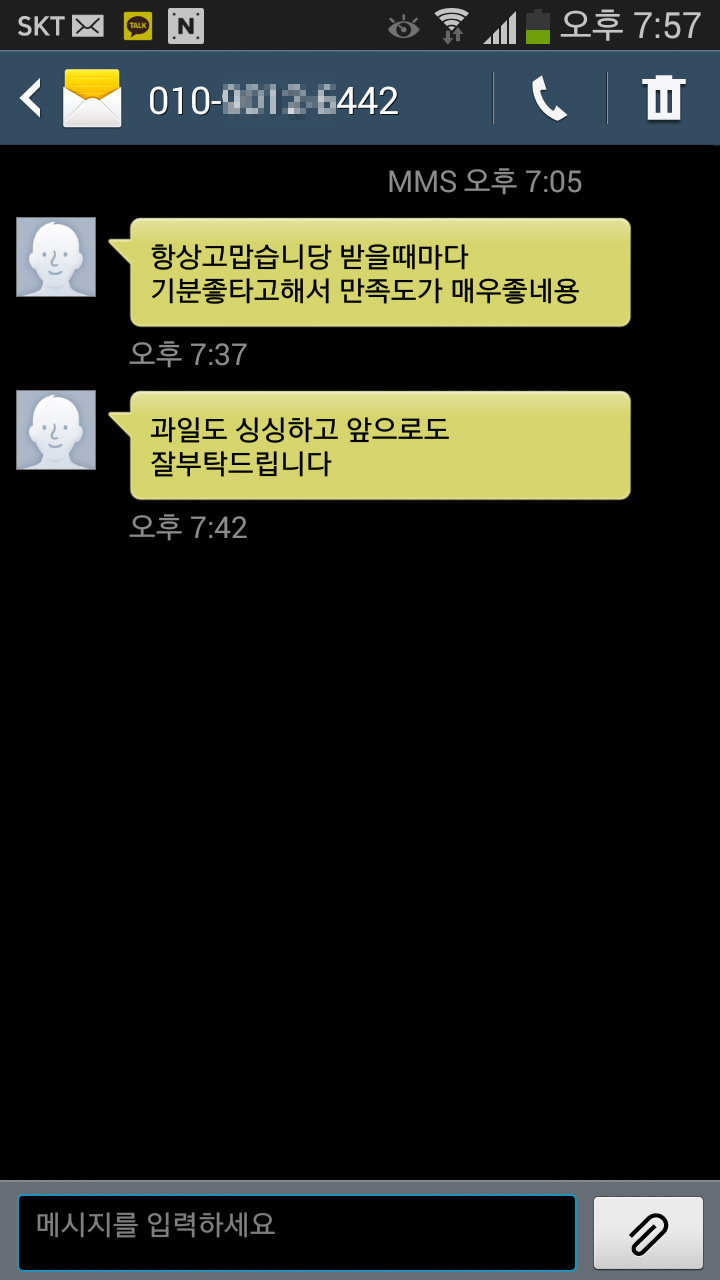Open the avatar beside the 7:37 message

[x=56, y=257]
